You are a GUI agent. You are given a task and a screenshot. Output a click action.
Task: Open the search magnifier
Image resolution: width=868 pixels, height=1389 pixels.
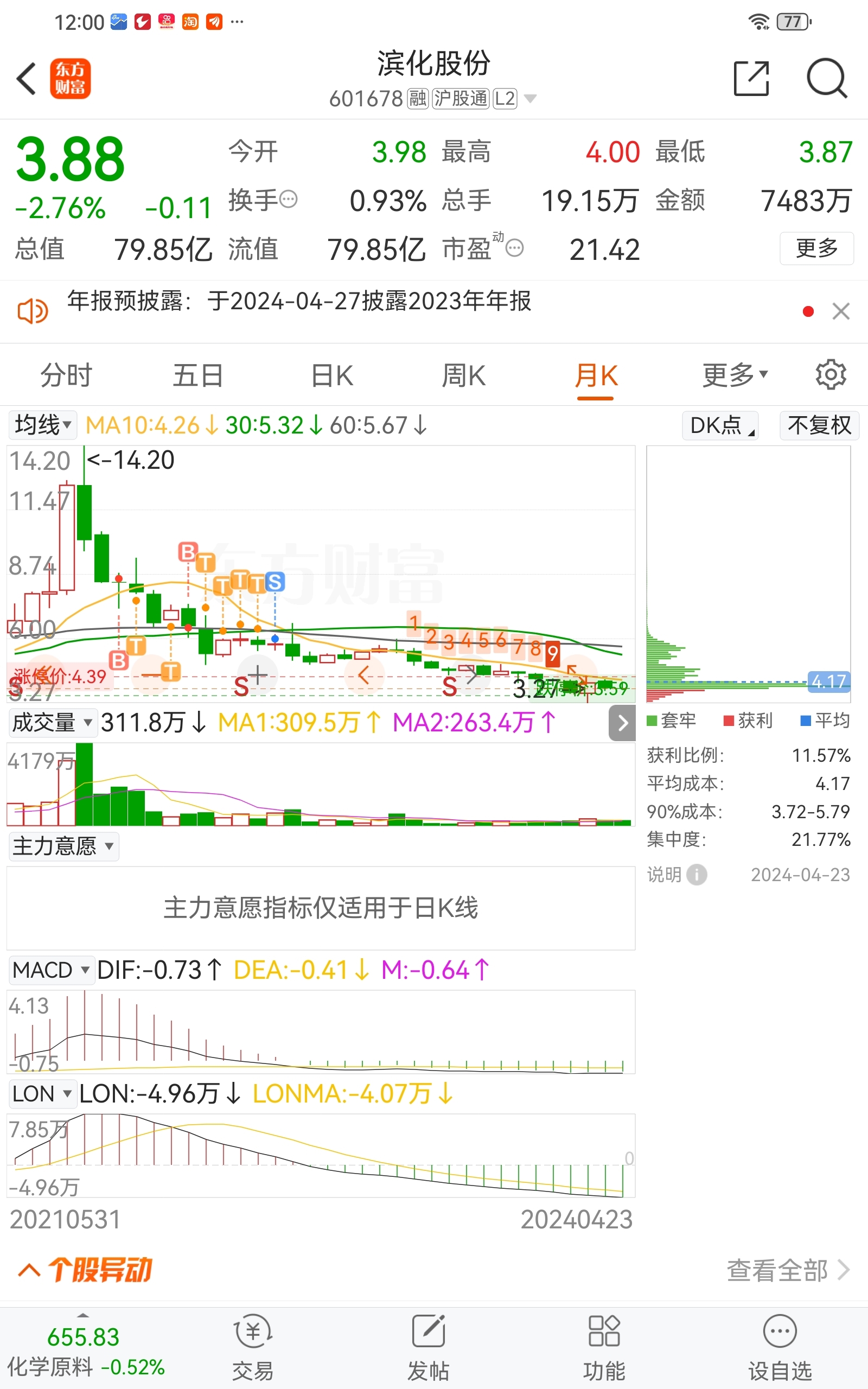click(x=826, y=79)
